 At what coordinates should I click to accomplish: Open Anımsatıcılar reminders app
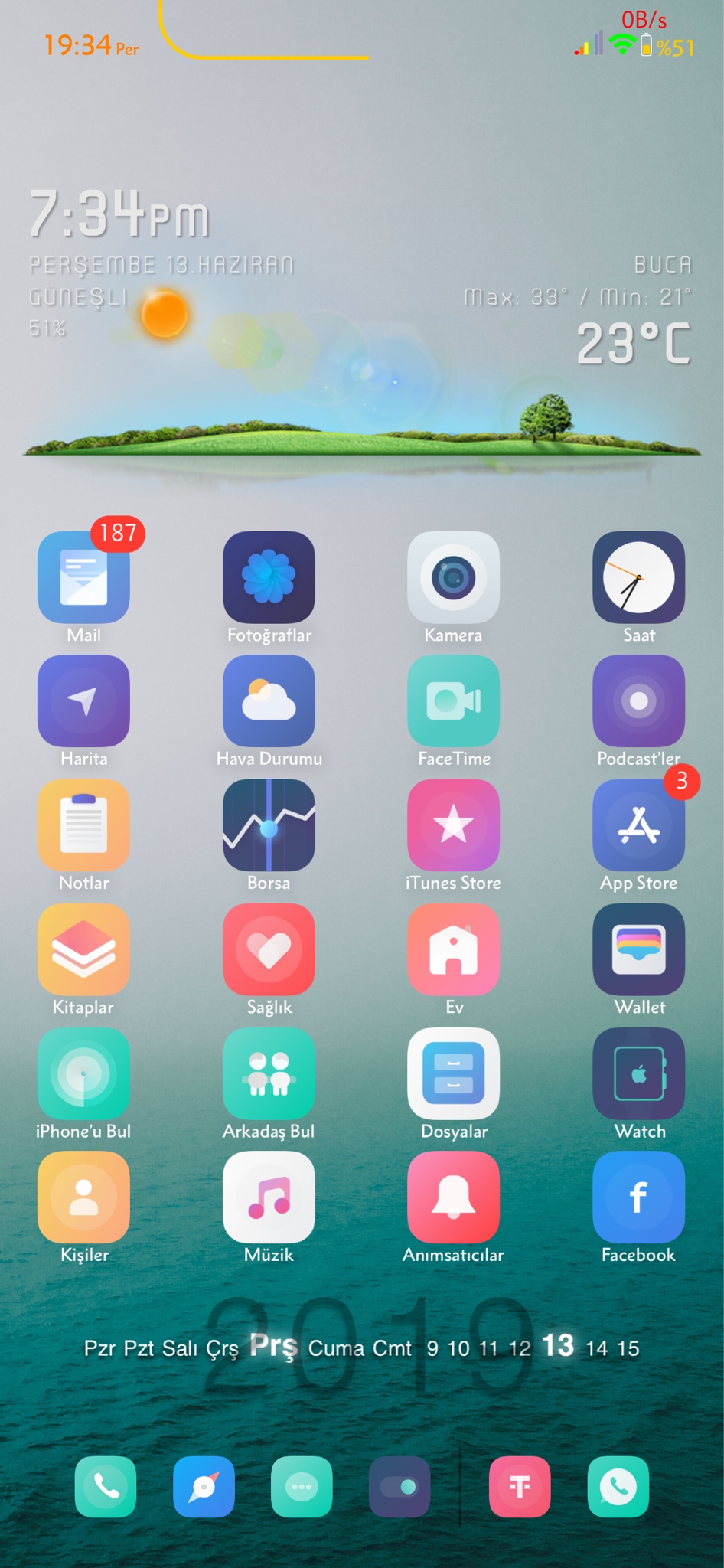[x=453, y=1197]
